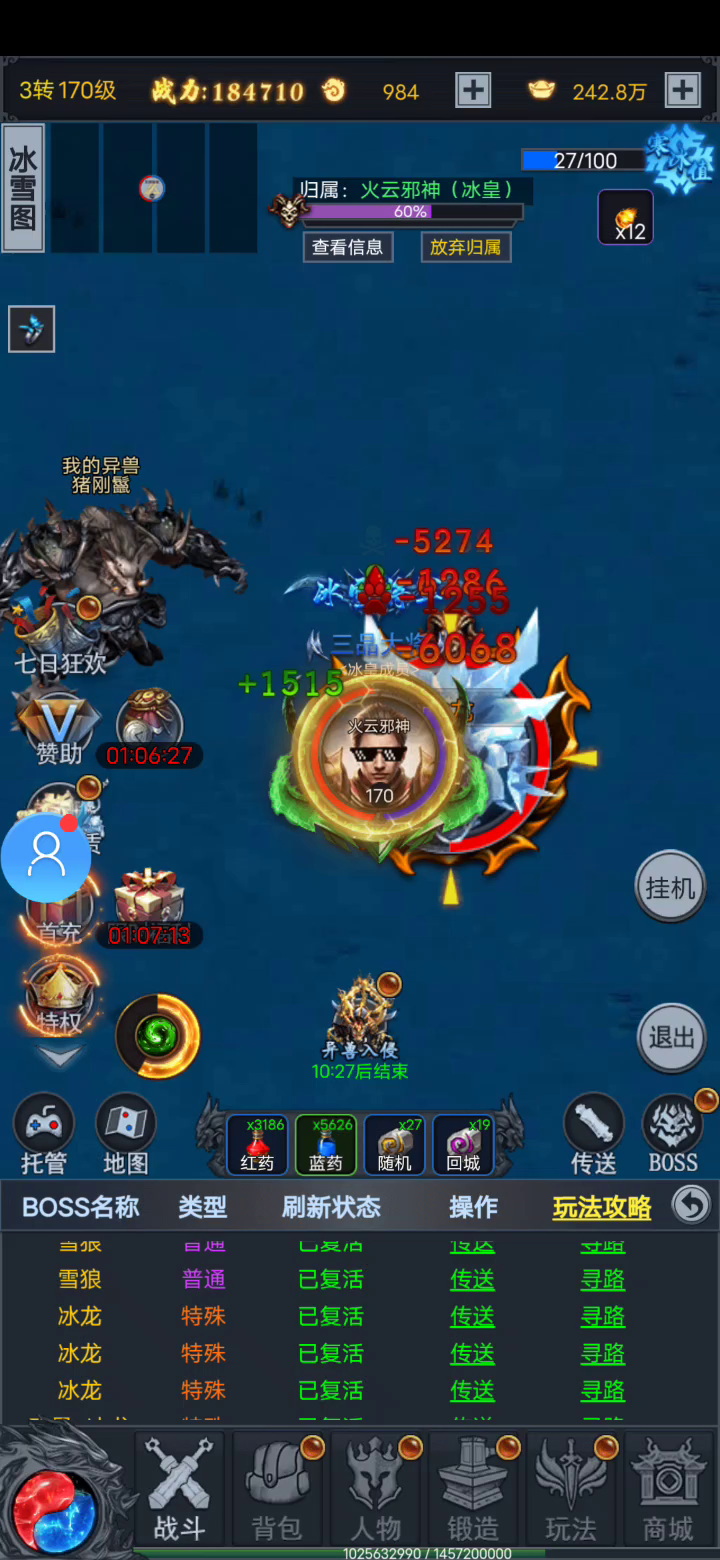
Task: Use the 随机 random teleport scroll
Action: tap(394, 1144)
